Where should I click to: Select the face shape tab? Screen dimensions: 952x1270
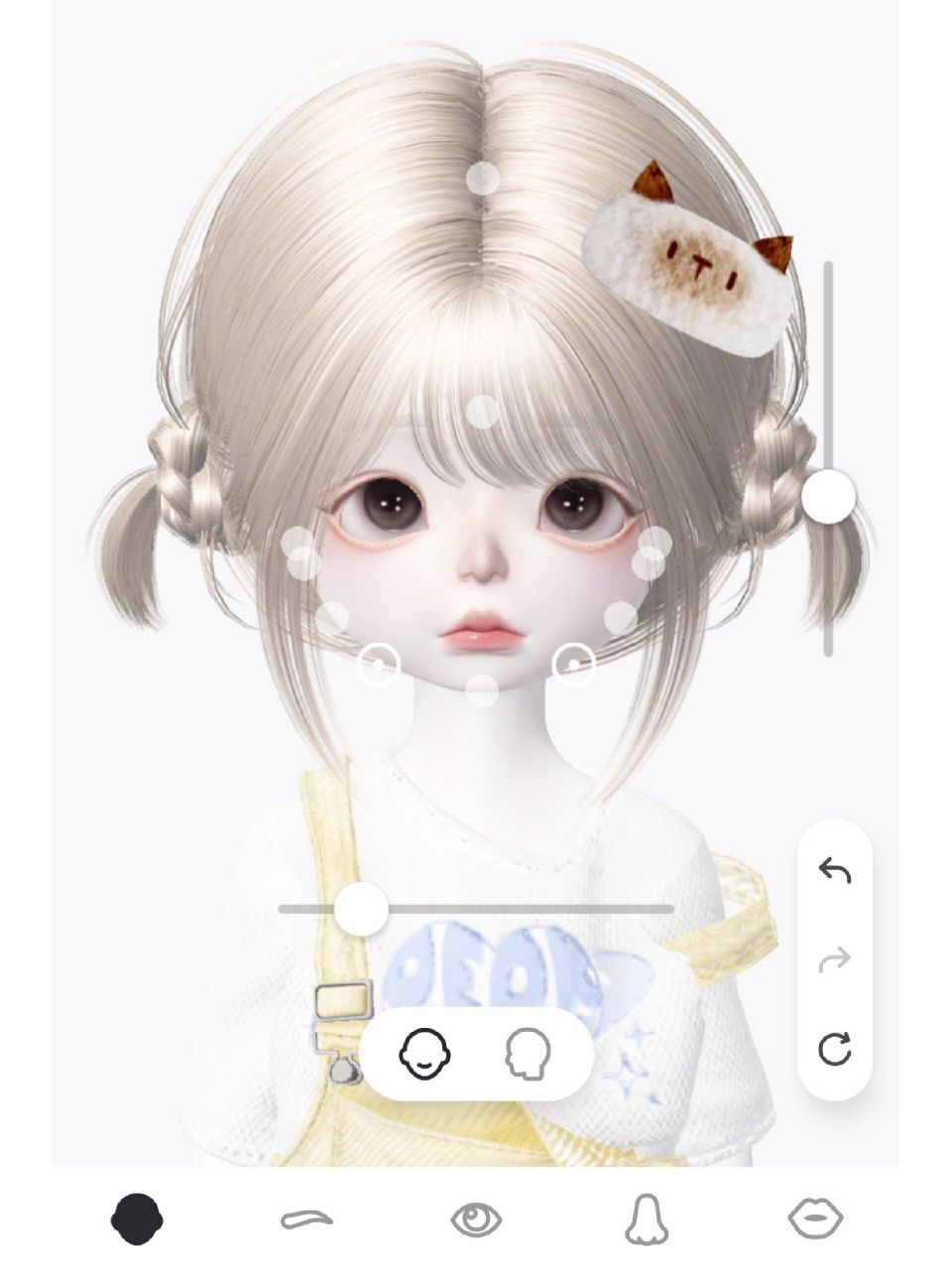tap(137, 1218)
